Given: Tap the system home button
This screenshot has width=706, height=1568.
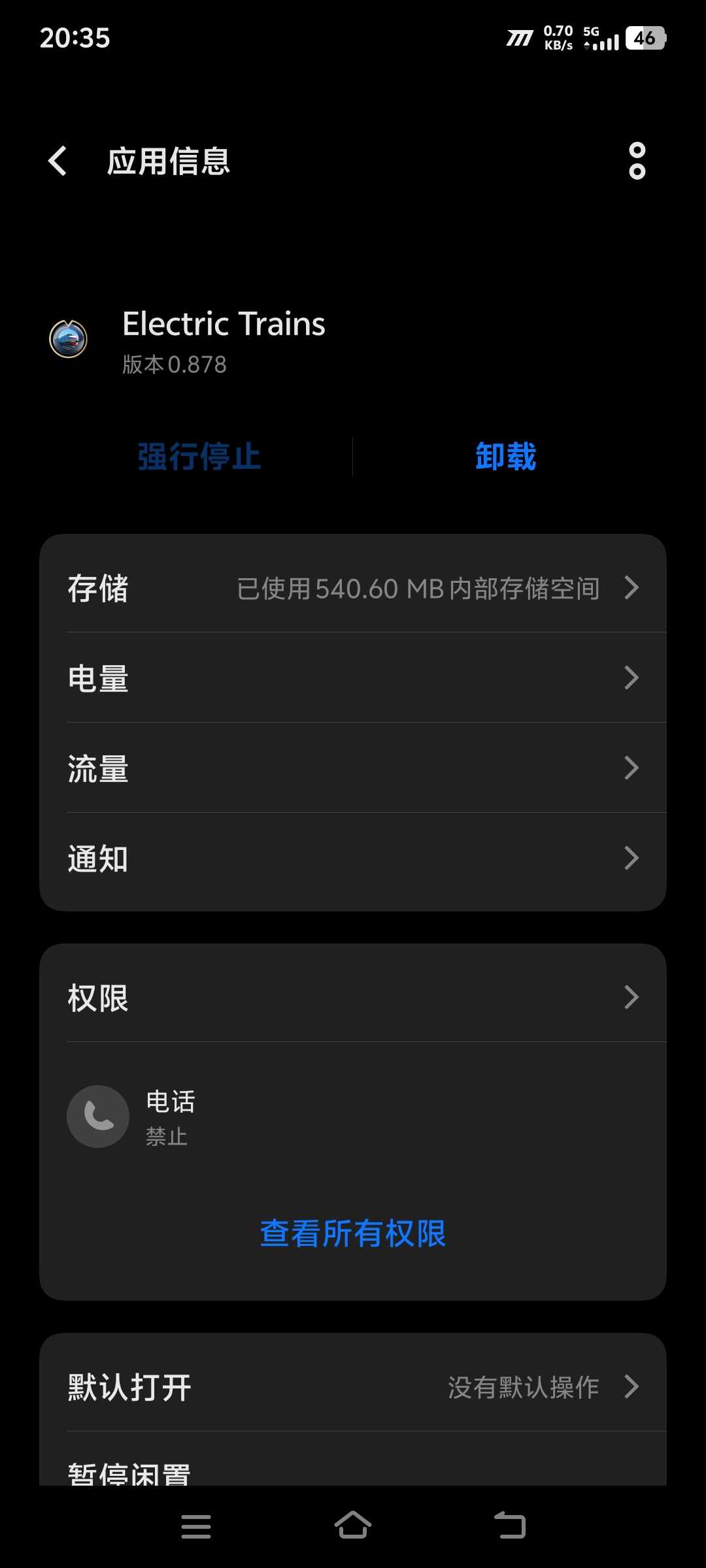Looking at the screenshot, I should point(353,1526).
